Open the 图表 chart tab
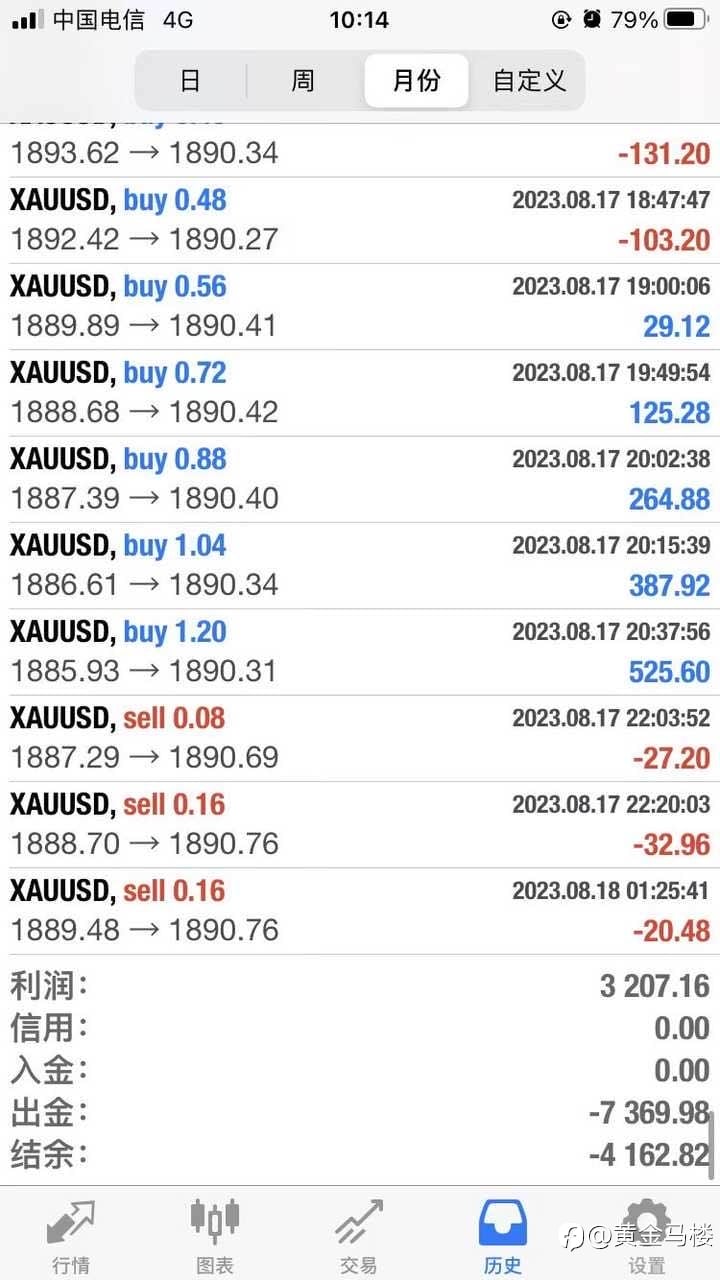Viewport: 720px width, 1280px height. click(x=215, y=1237)
